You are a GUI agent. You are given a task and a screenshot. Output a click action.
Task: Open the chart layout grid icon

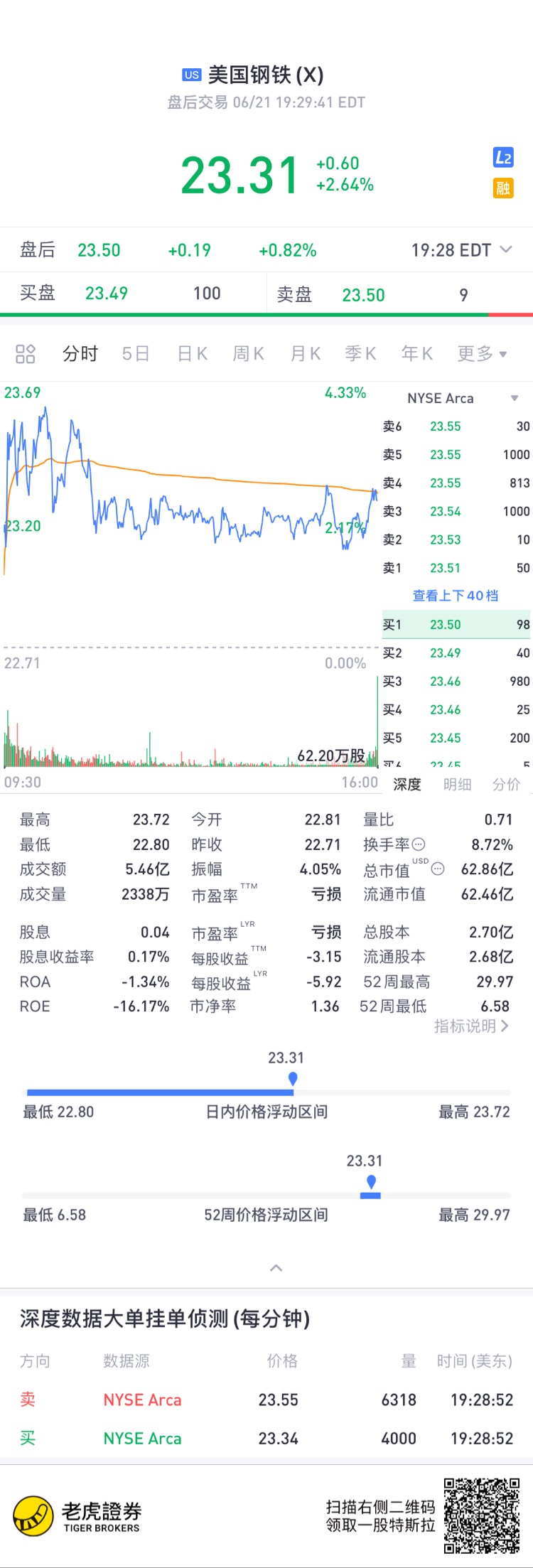point(26,354)
